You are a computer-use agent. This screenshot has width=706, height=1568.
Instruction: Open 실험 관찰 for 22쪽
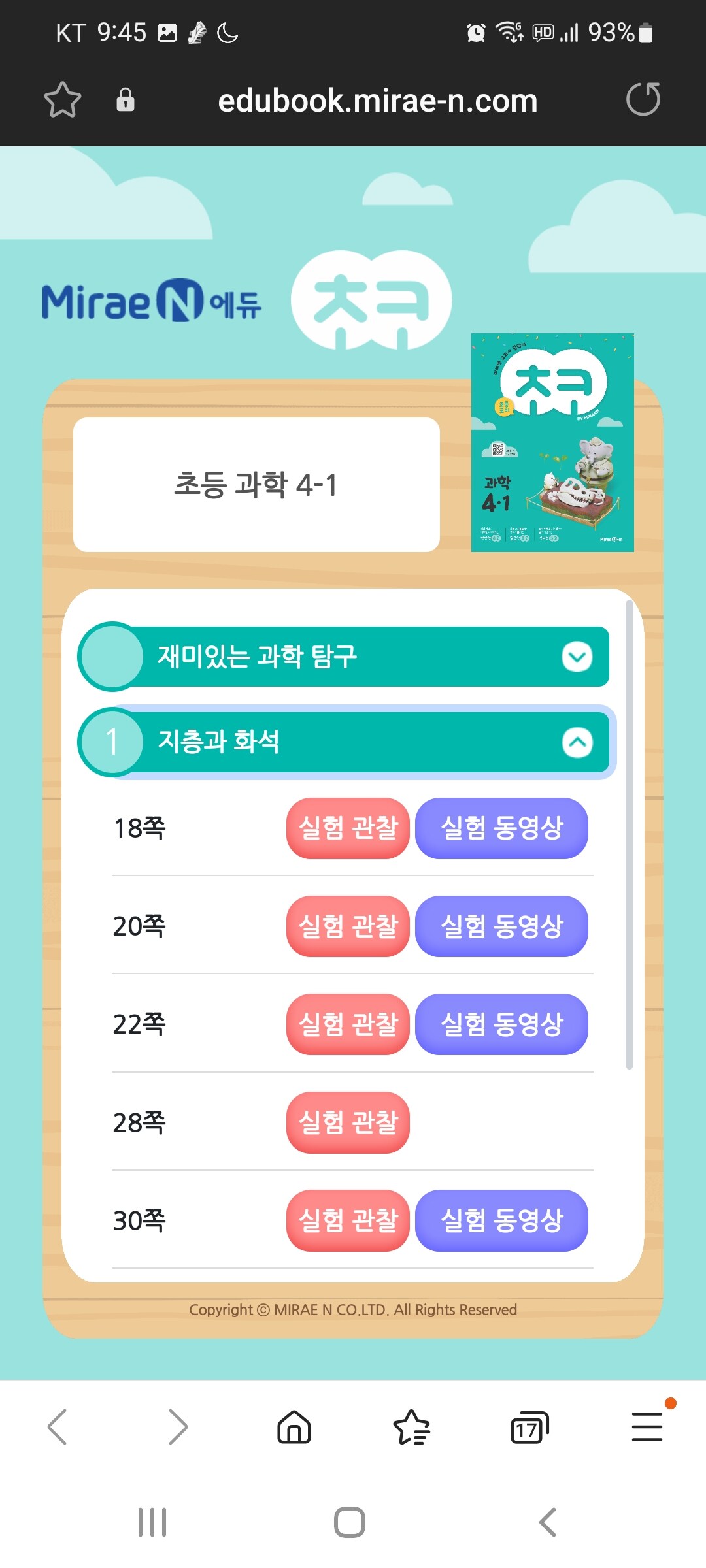coord(348,1024)
